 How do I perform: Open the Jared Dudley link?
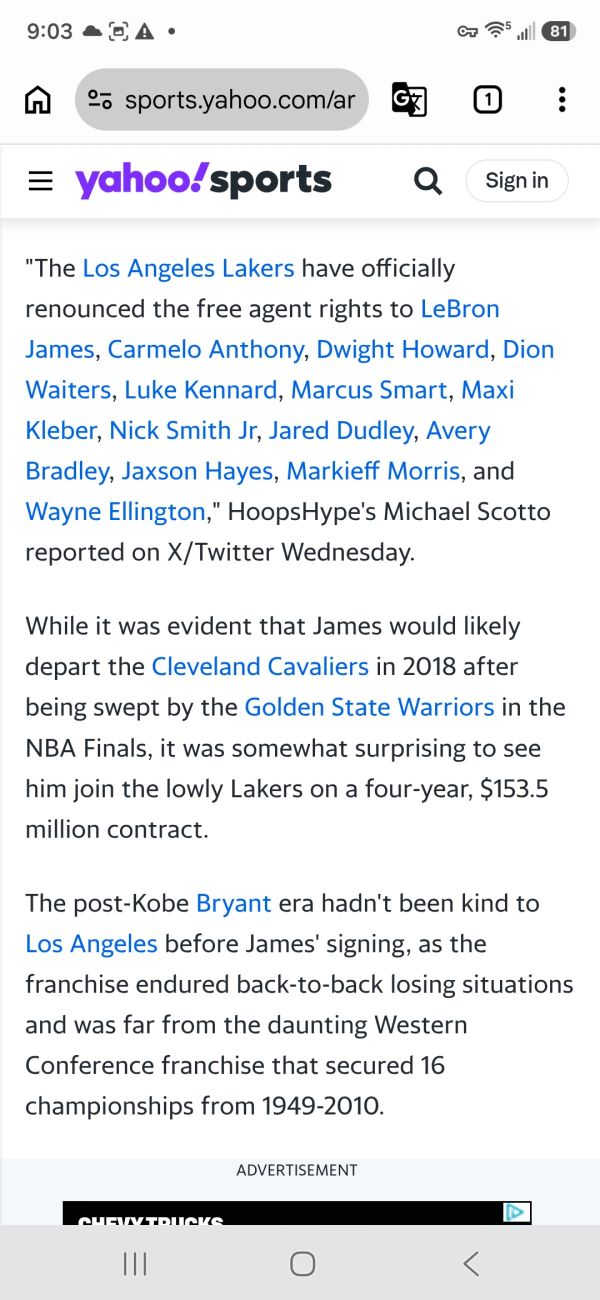coord(341,430)
